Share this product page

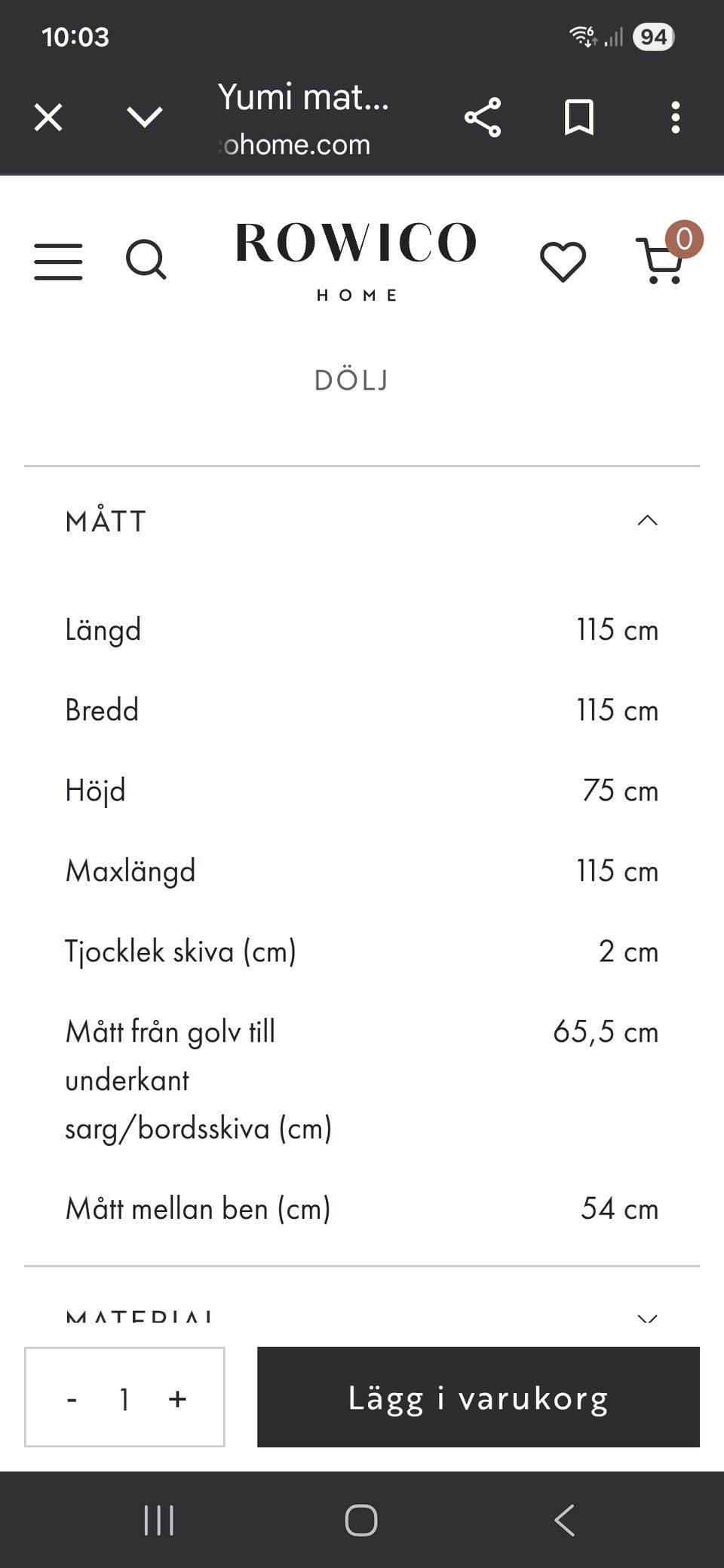[483, 118]
